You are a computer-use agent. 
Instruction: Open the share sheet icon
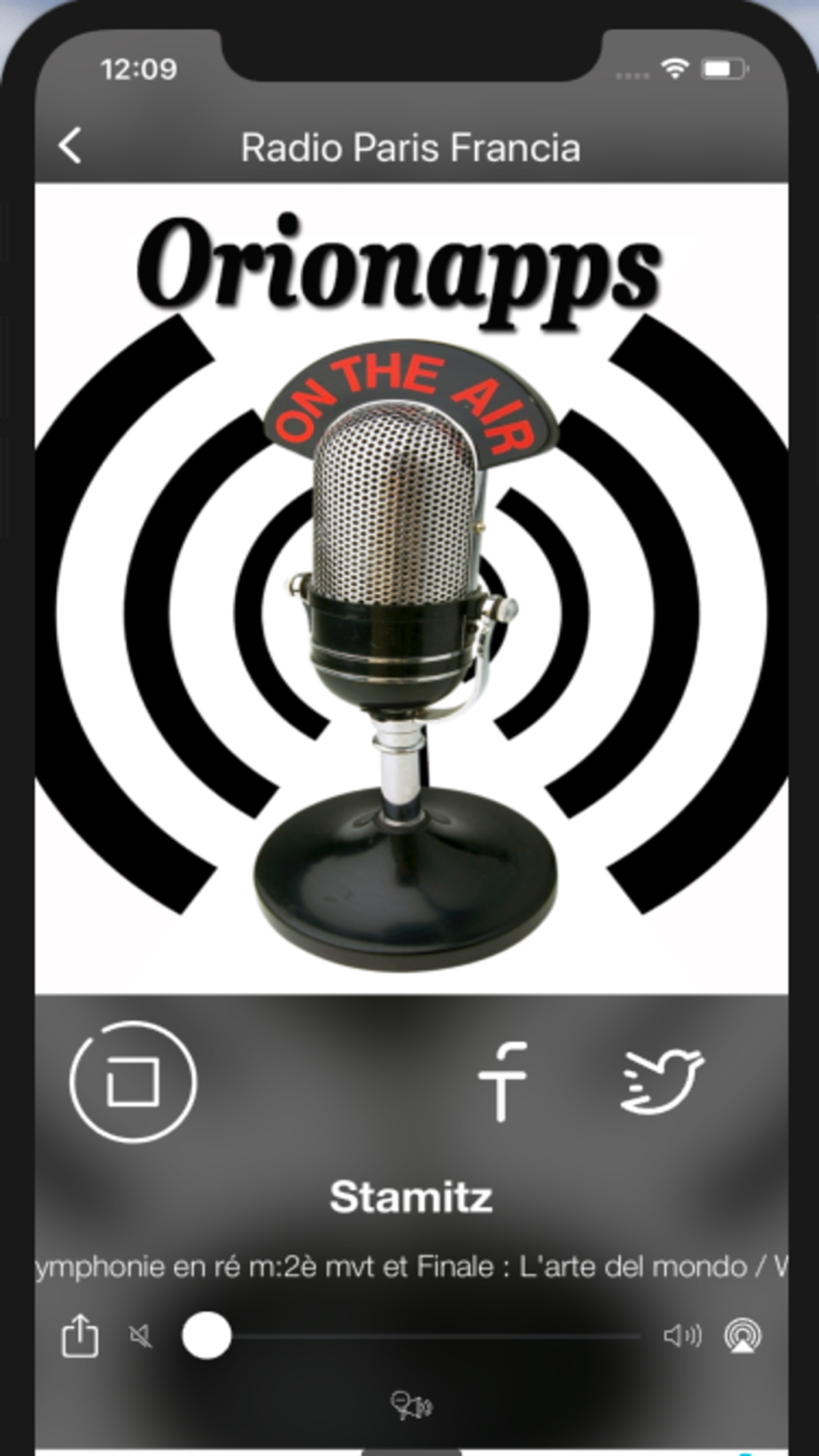click(80, 1336)
